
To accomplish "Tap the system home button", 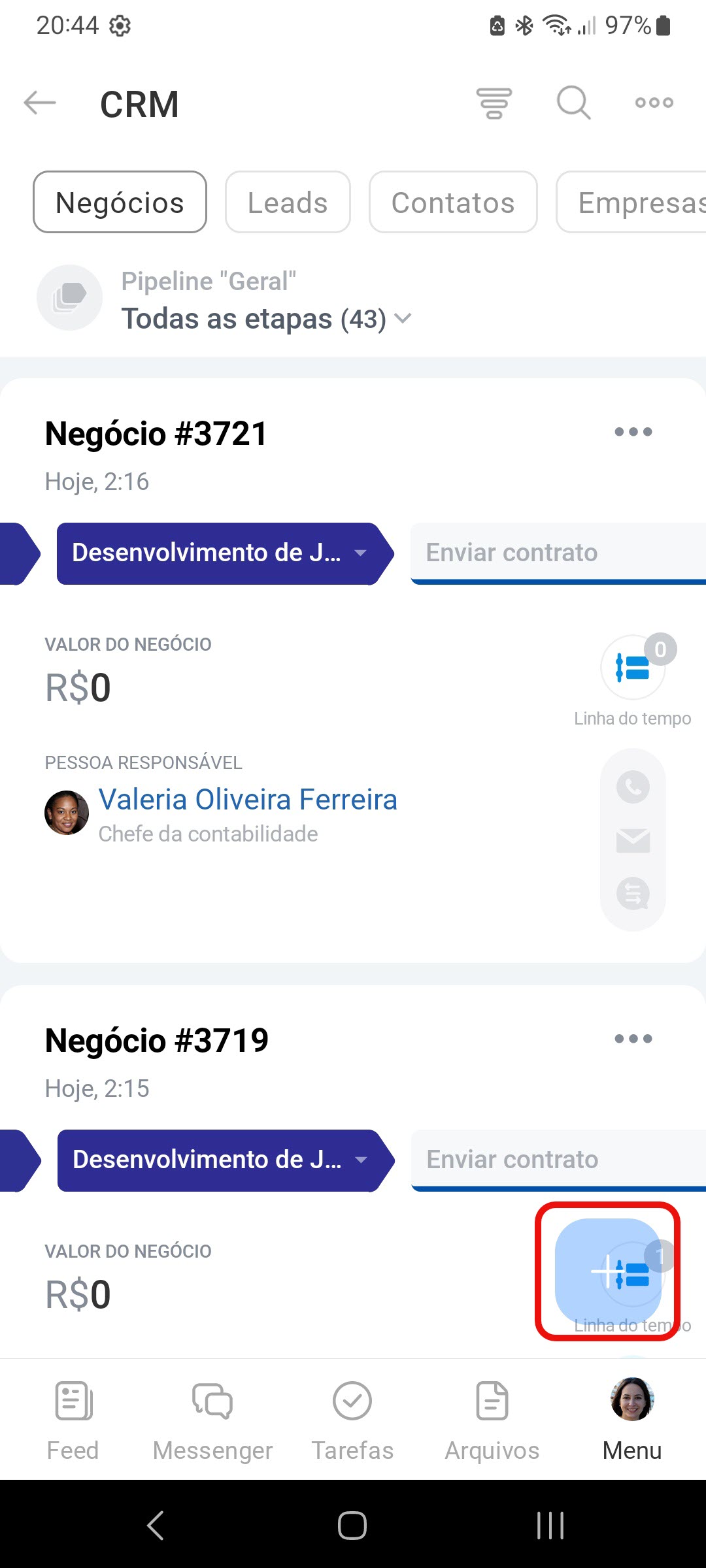I will click(352, 1526).
